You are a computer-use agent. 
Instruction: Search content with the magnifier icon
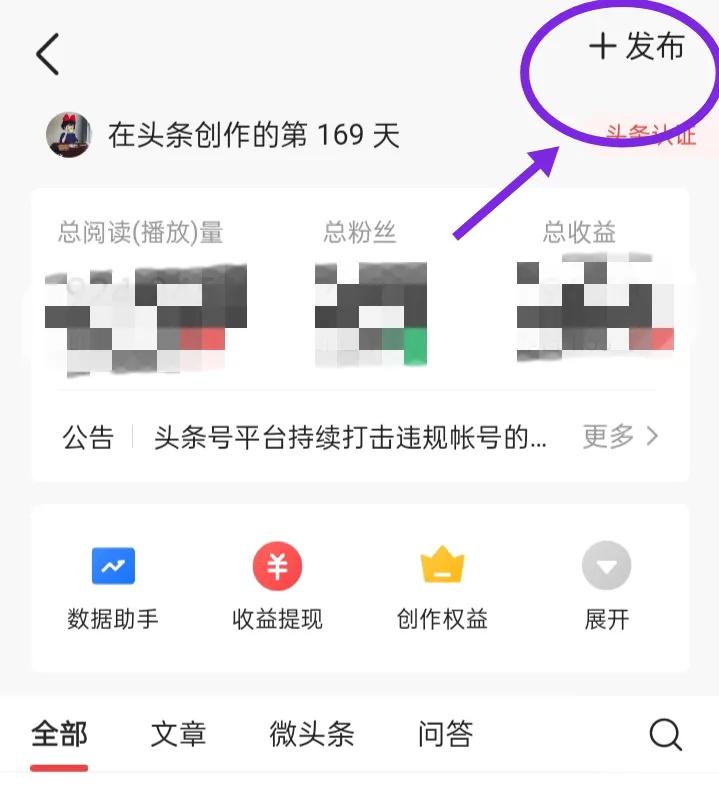click(x=665, y=735)
